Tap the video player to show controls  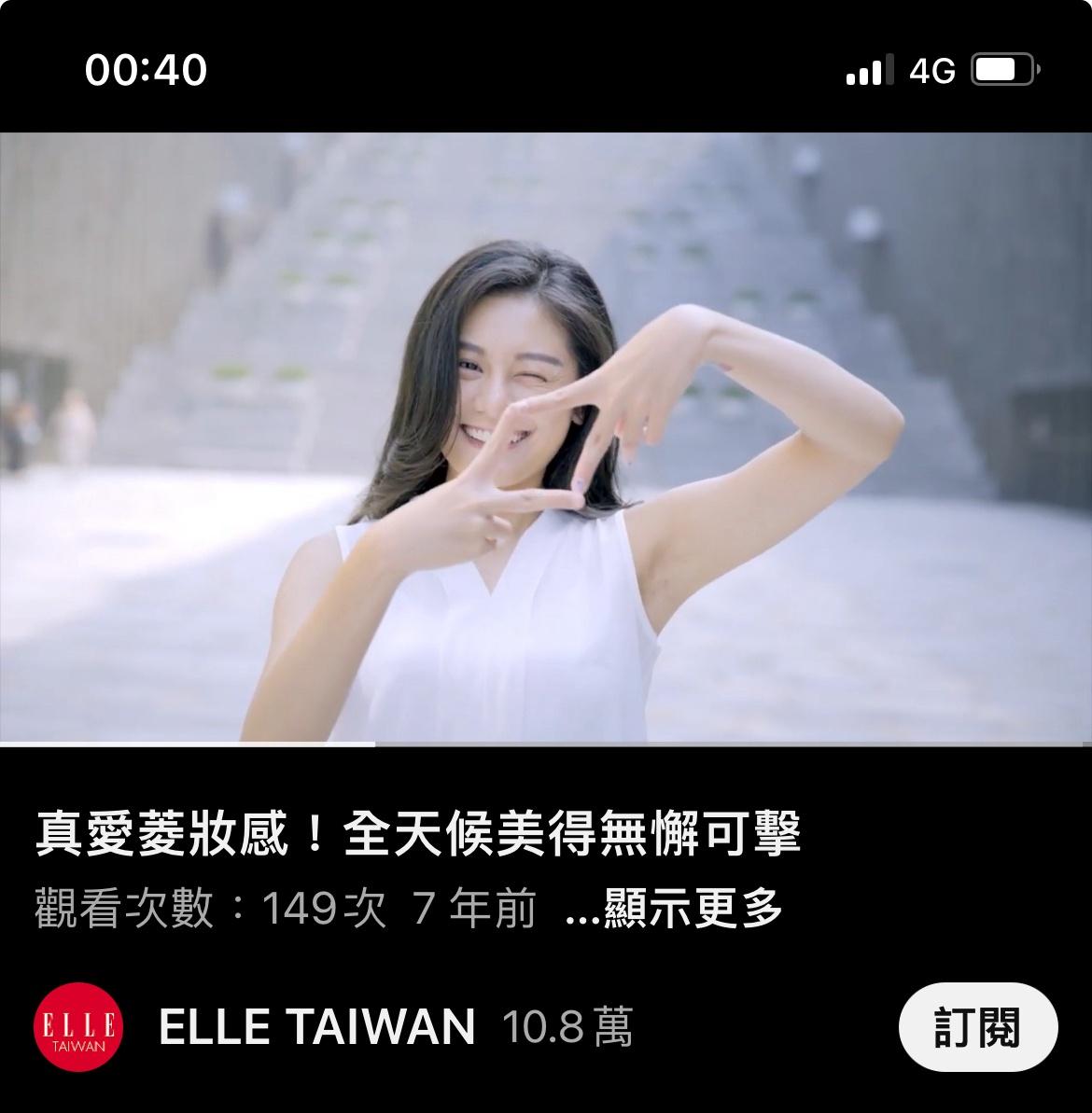[546, 437]
